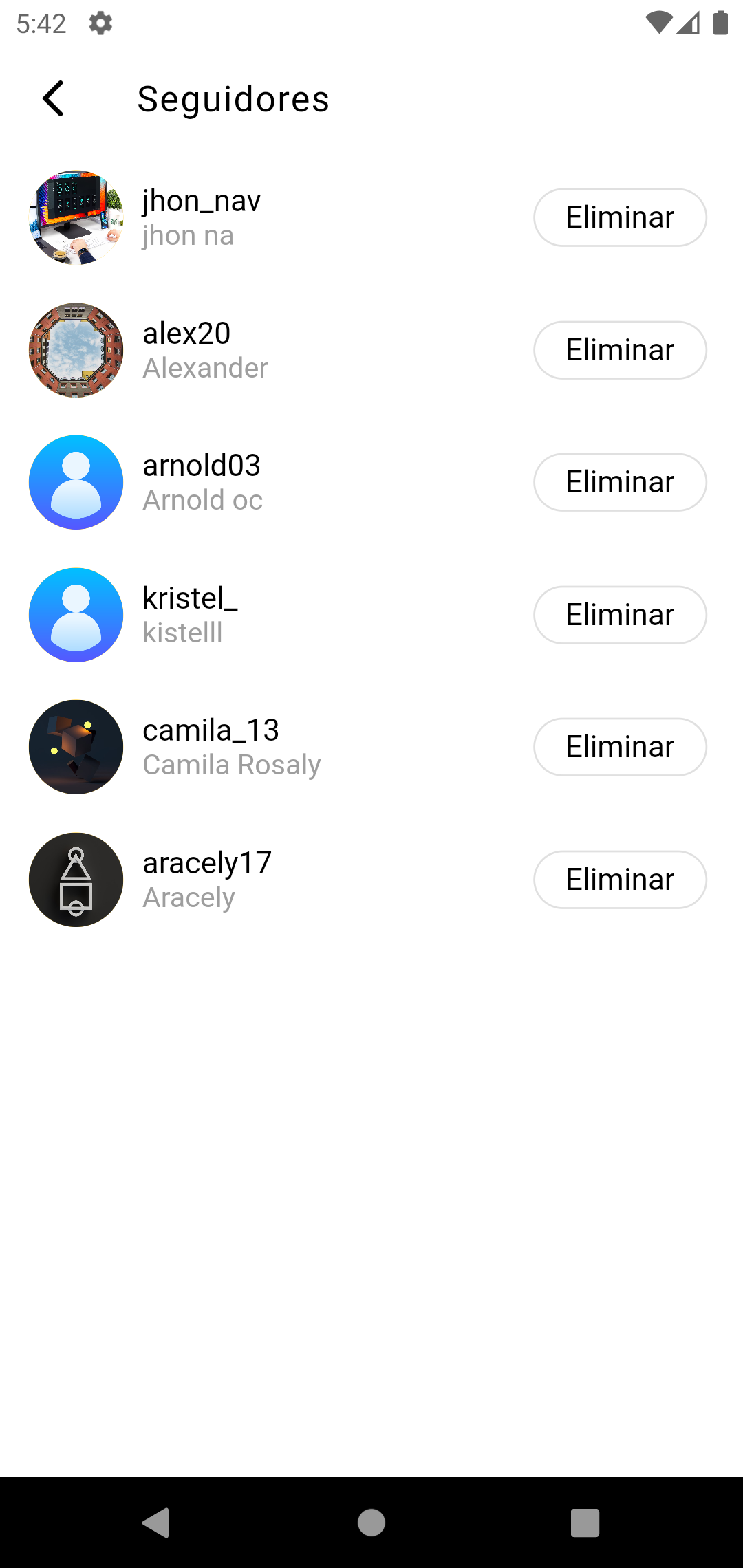View arnold03's profile
The height and width of the screenshot is (1568, 743).
(x=275, y=482)
